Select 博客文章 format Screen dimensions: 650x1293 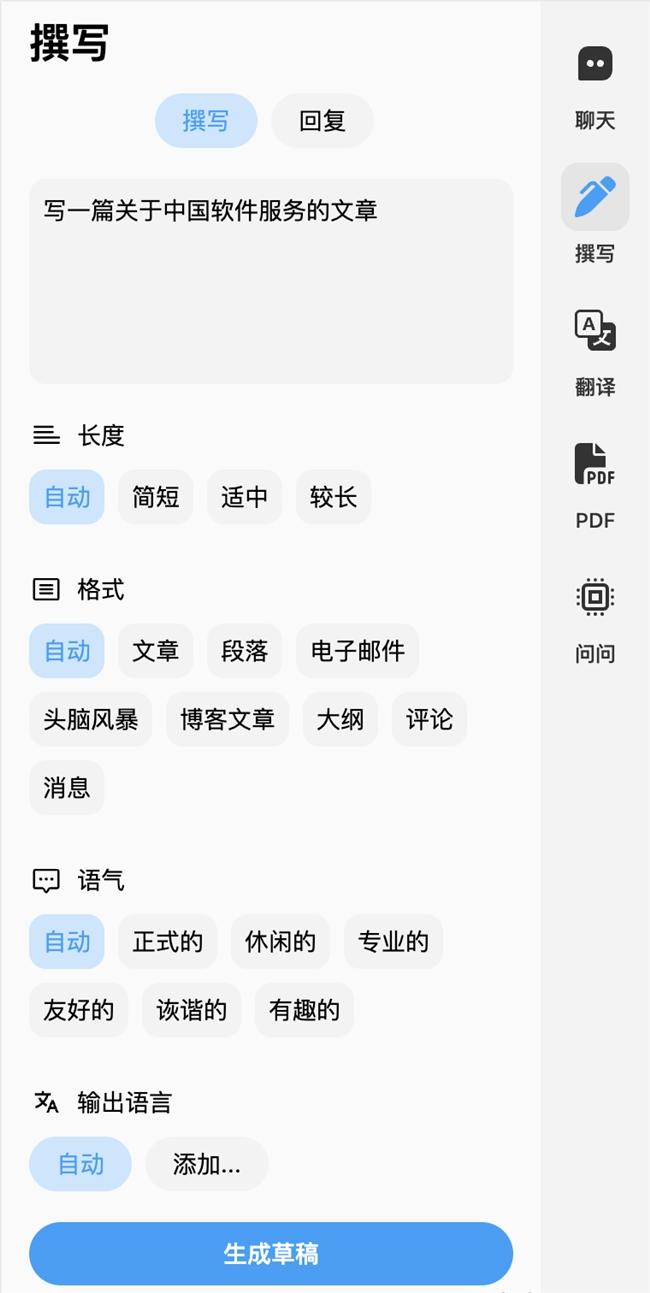coord(228,719)
